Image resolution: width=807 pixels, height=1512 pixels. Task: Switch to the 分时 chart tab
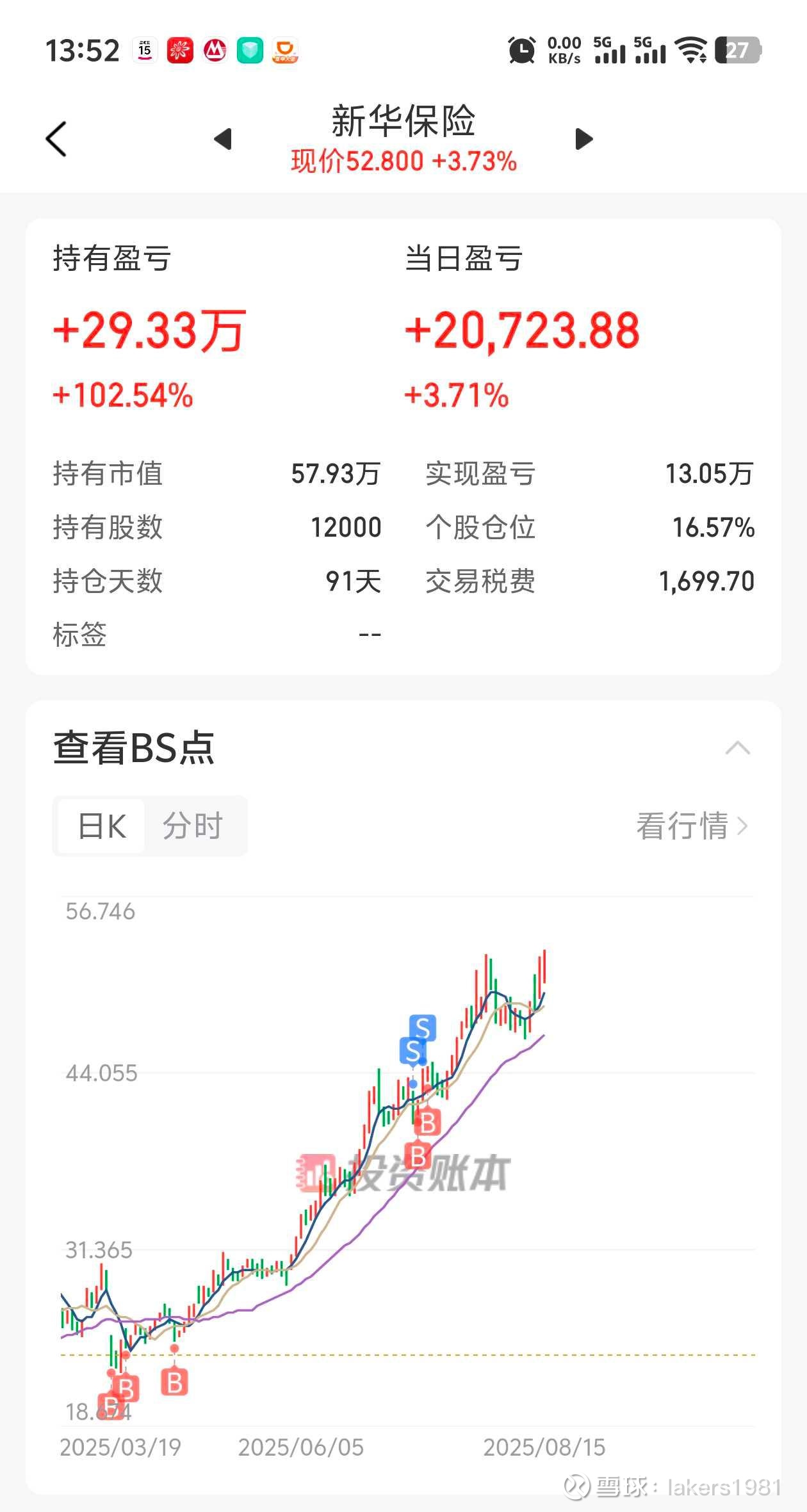[x=193, y=826]
